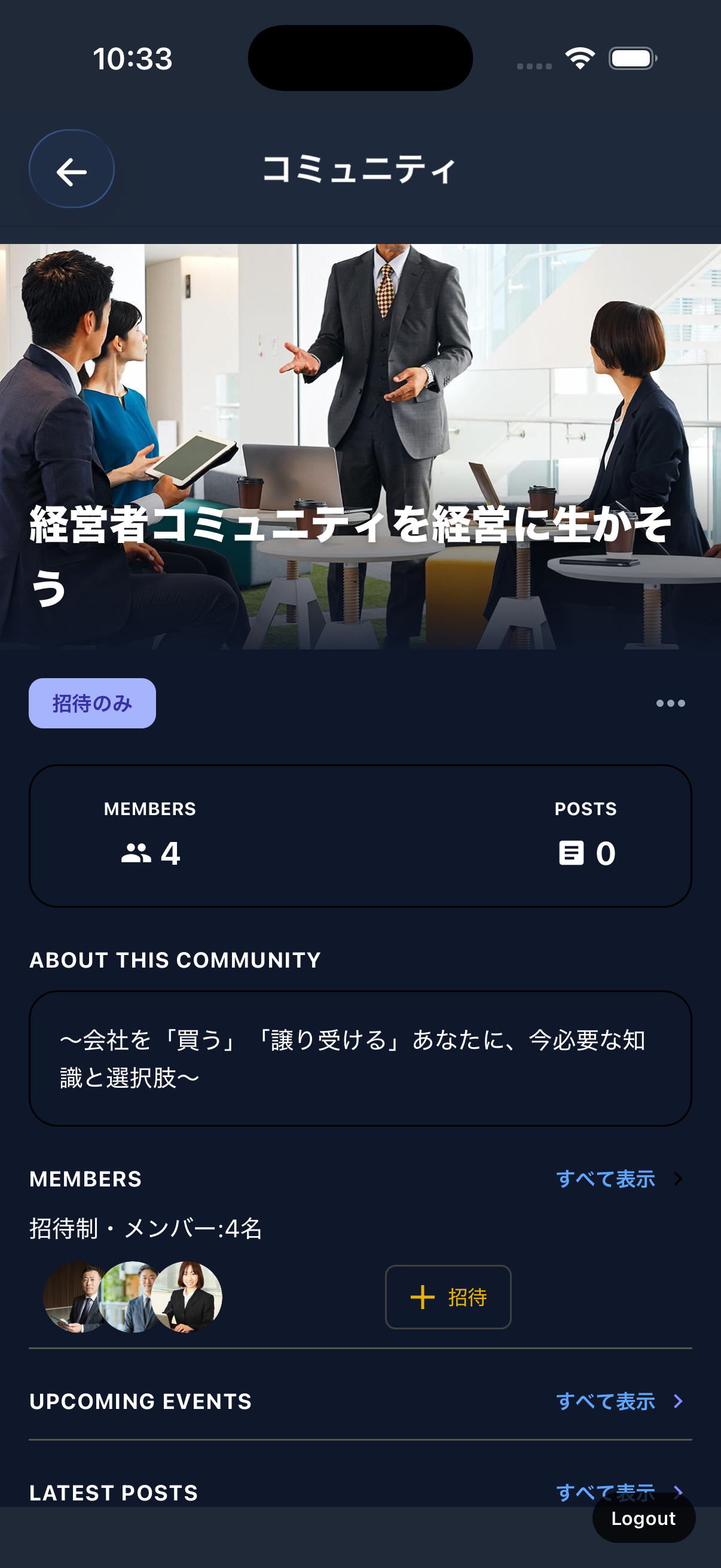
Task: Expand events via すべて表示 in UPCOMING EVENTS
Action: coord(607,1401)
